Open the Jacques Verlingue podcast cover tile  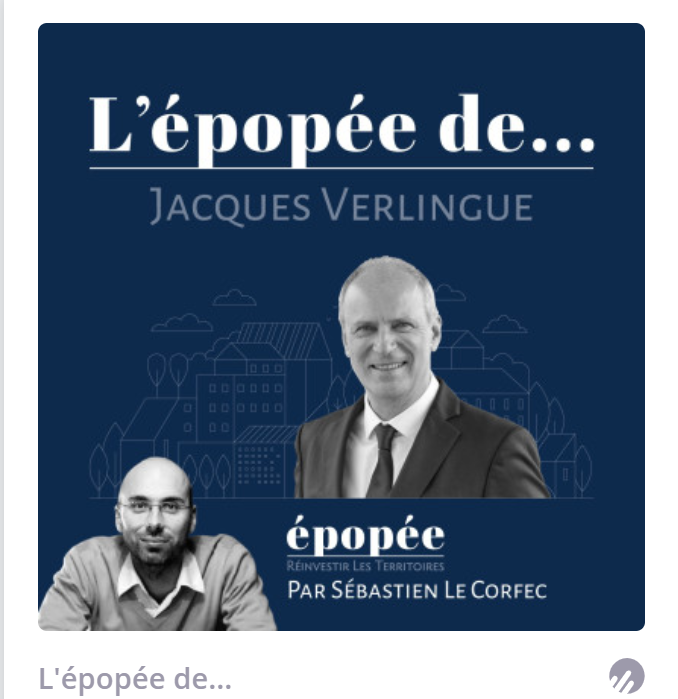point(341,327)
